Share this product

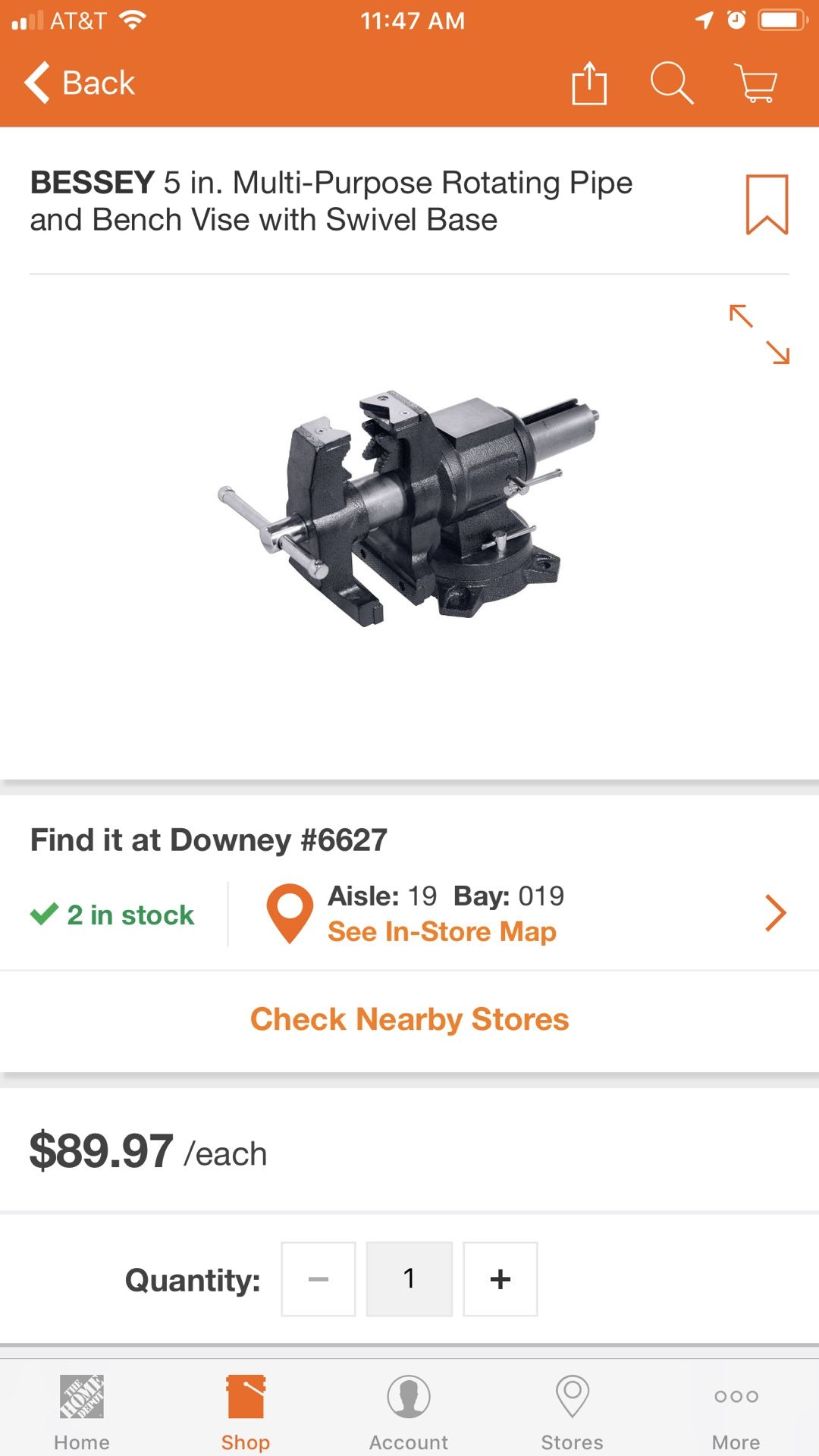(x=591, y=83)
